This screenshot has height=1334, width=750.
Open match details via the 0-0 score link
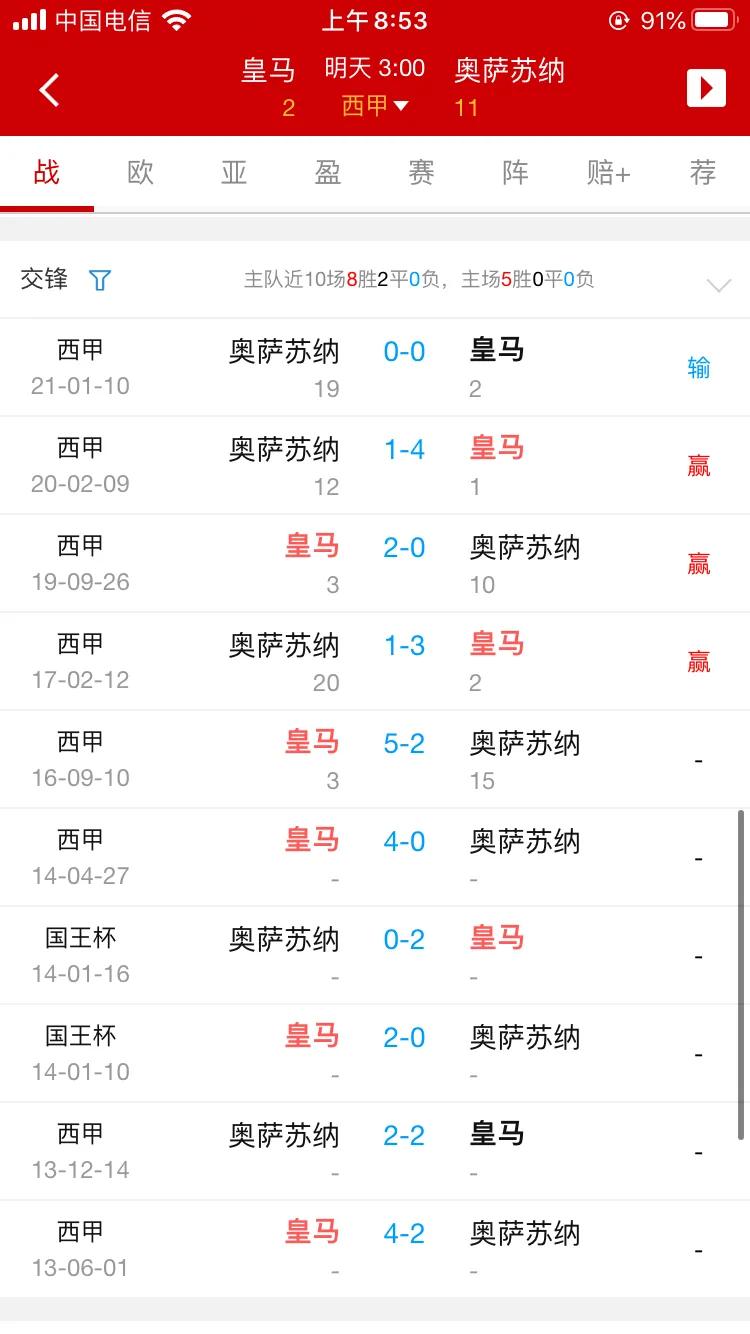click(x=404, y=350)
